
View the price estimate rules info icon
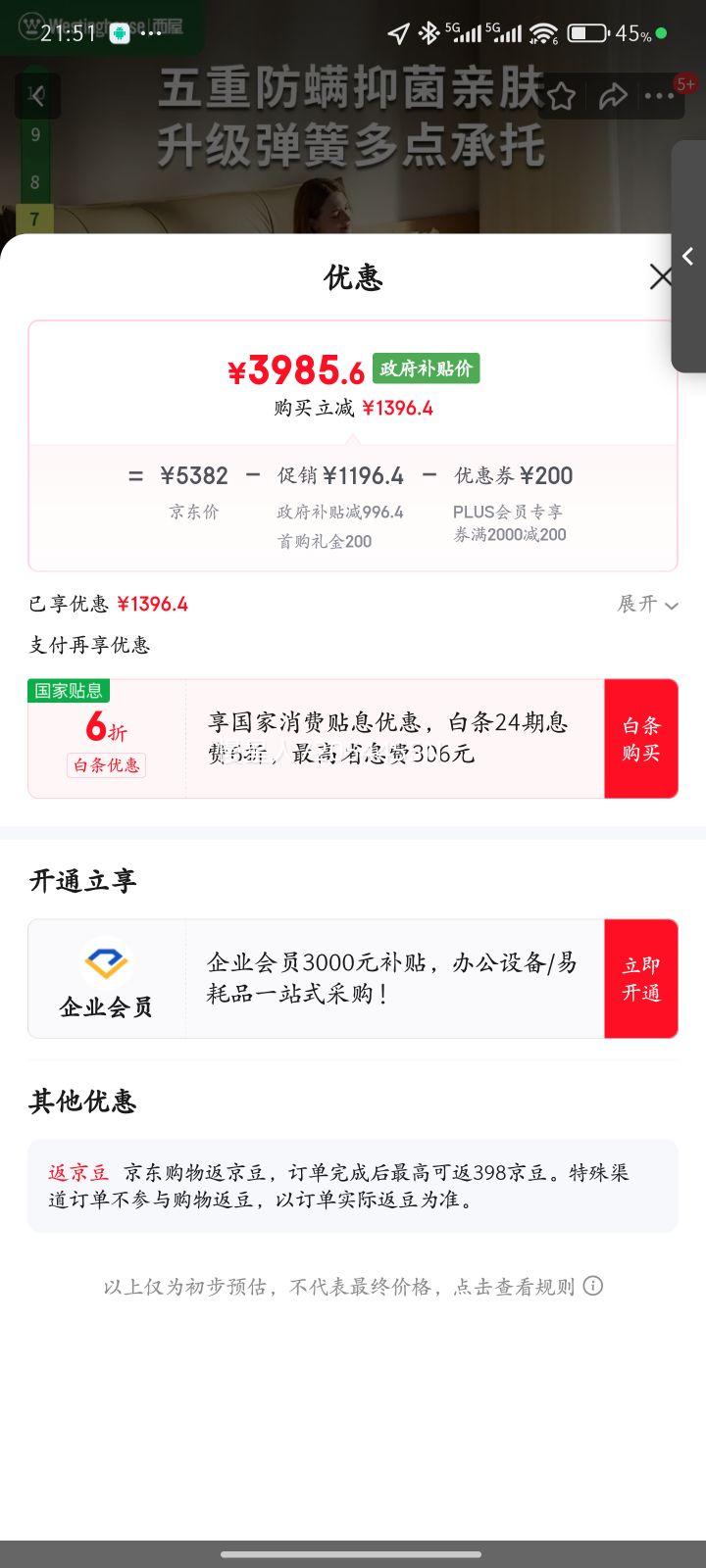593,1286
